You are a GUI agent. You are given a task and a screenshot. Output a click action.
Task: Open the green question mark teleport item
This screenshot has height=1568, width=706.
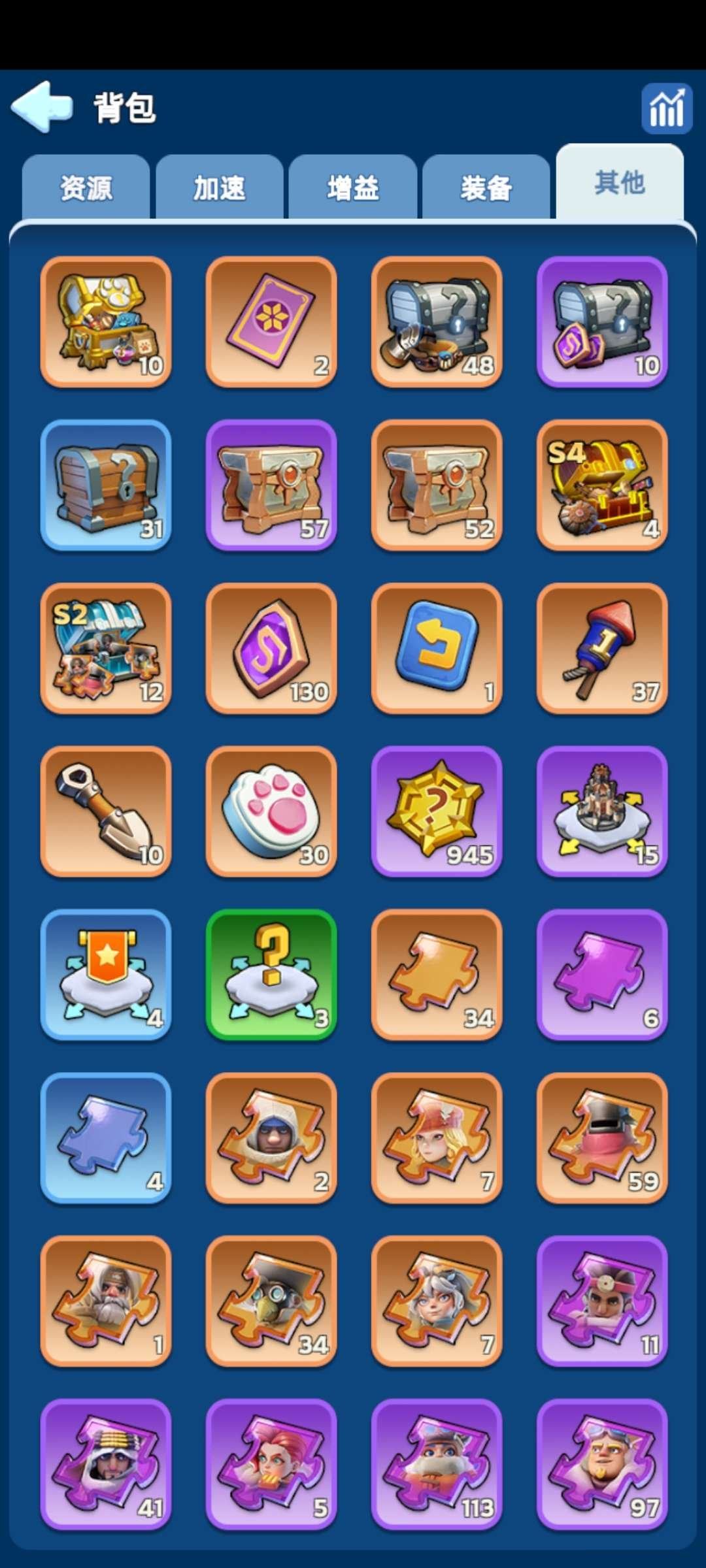click(x=271, y=975)
